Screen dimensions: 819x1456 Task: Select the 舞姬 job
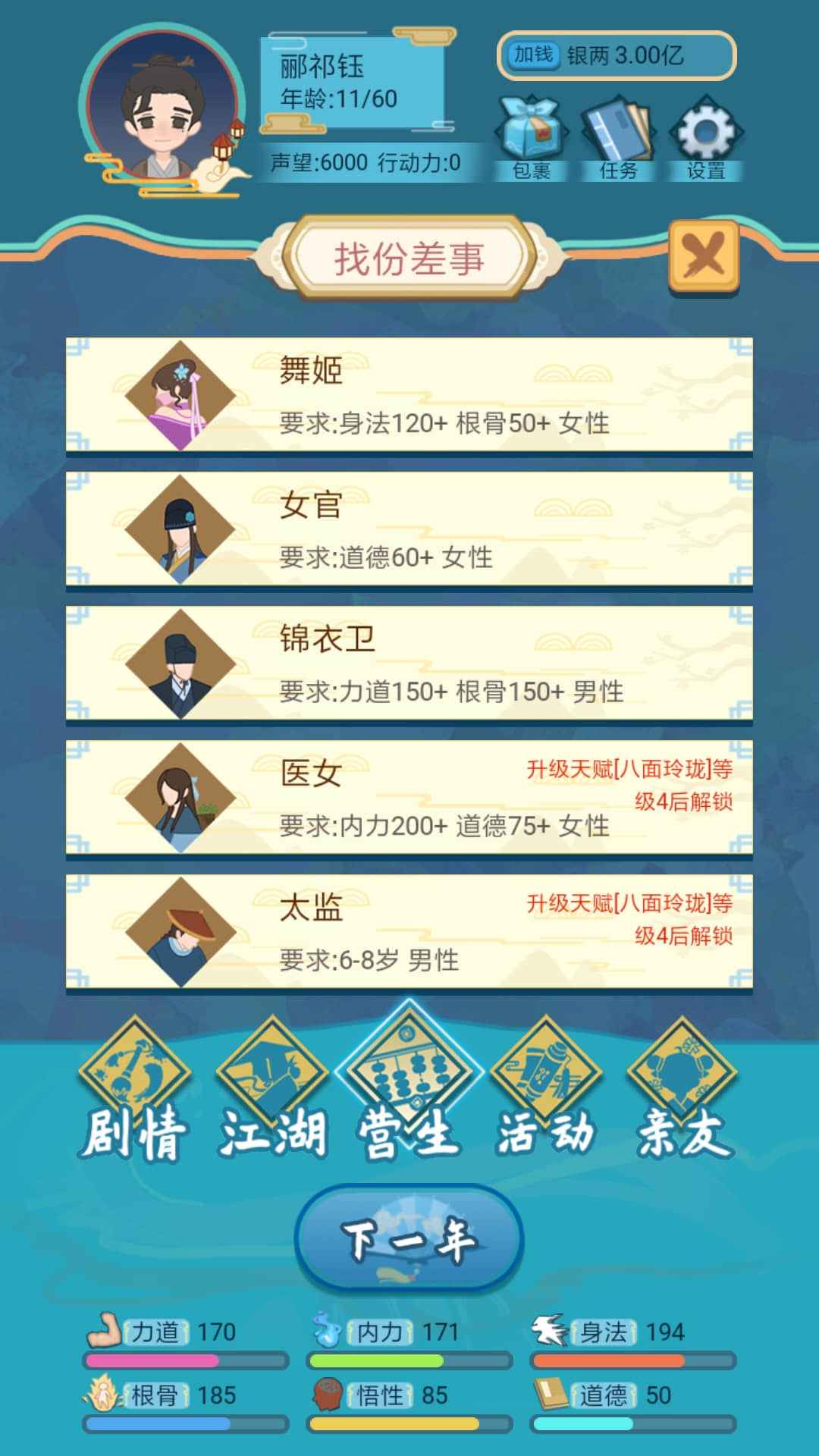(x=409, y=395)
